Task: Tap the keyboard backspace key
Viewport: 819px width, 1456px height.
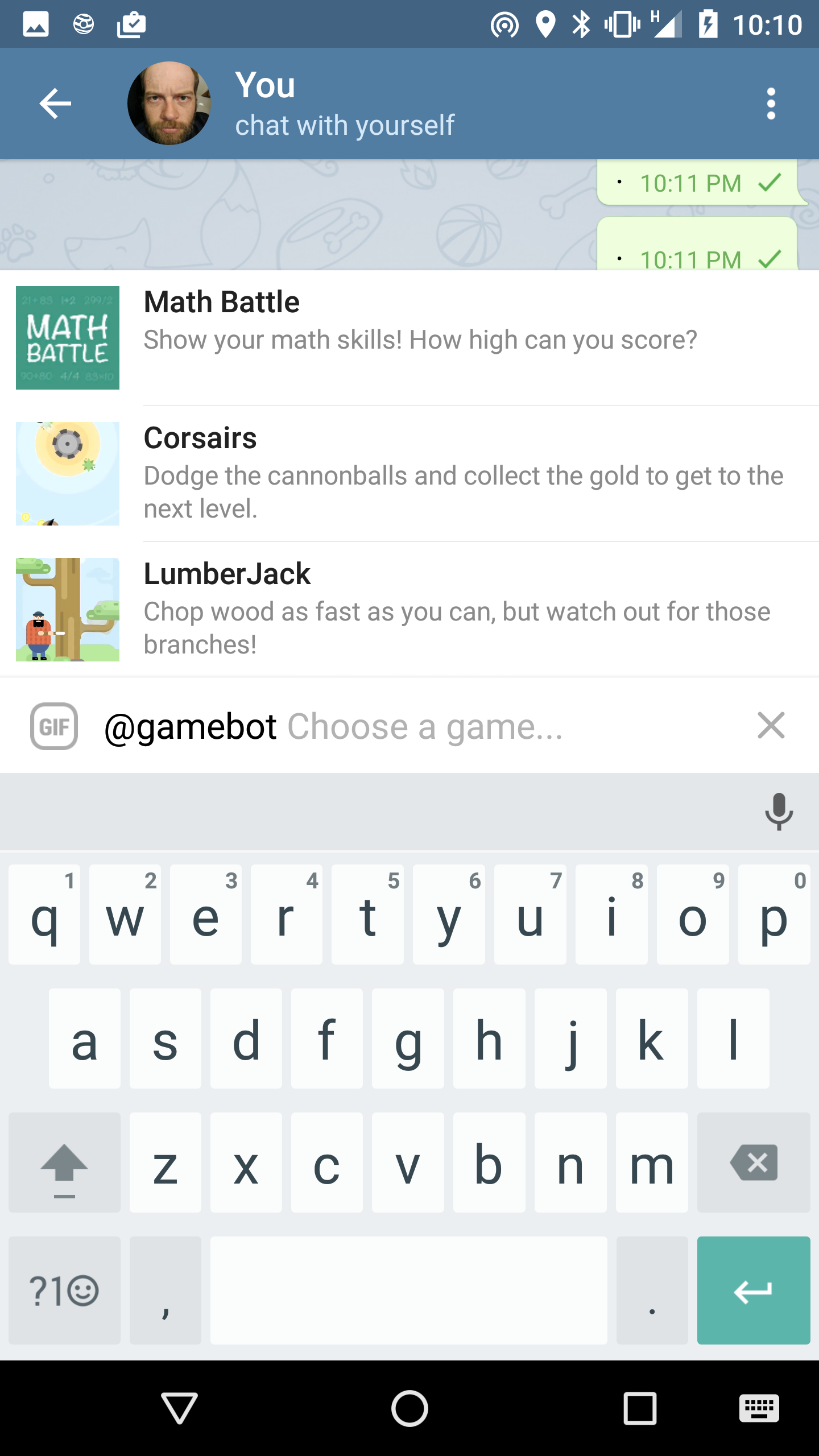Action: [754, 1163]
